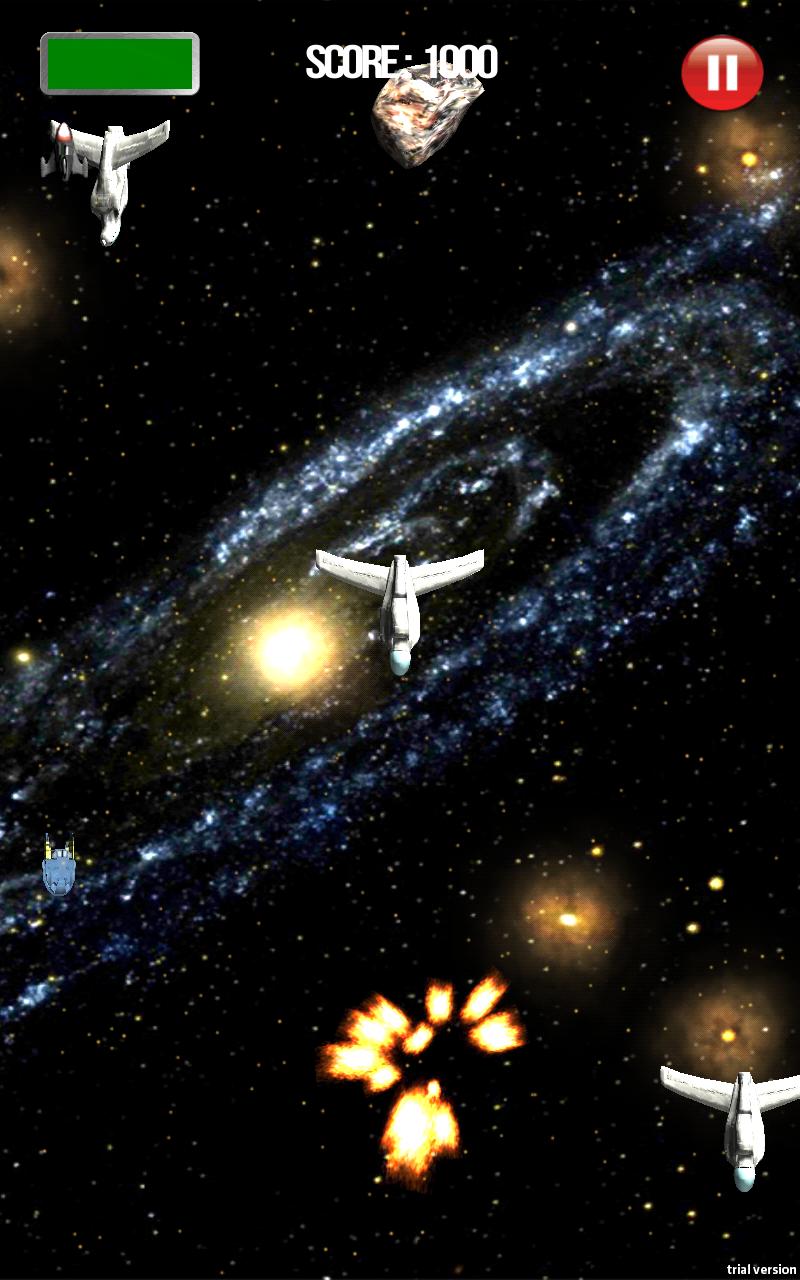Image resolution: width=800 pixels, height=1280 pixels.
Task: Pause the game with the red button
Action: 722,72
